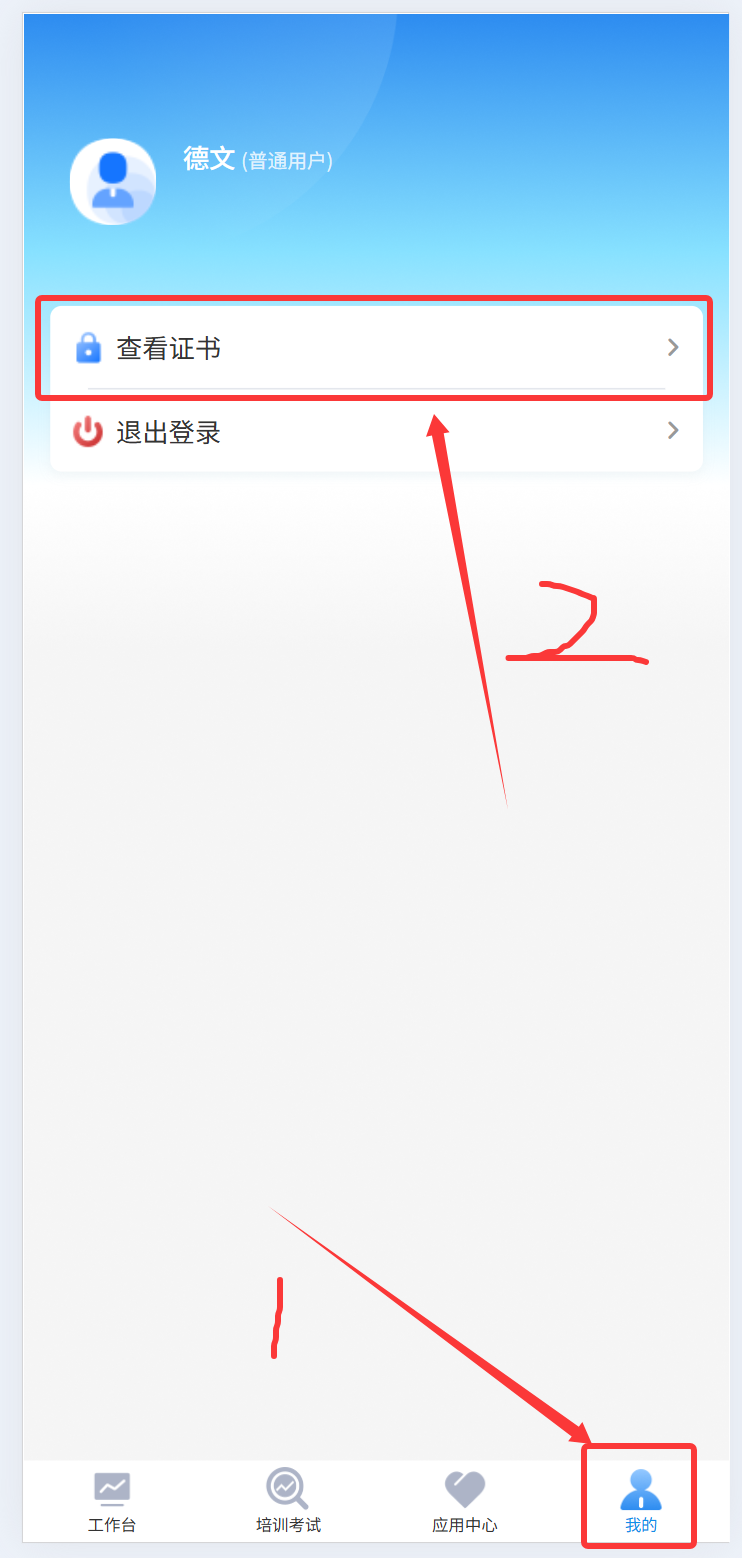The image size is (742, 1558).
Task: Open the 应用中心 tab
Action: pos(464,1502)
